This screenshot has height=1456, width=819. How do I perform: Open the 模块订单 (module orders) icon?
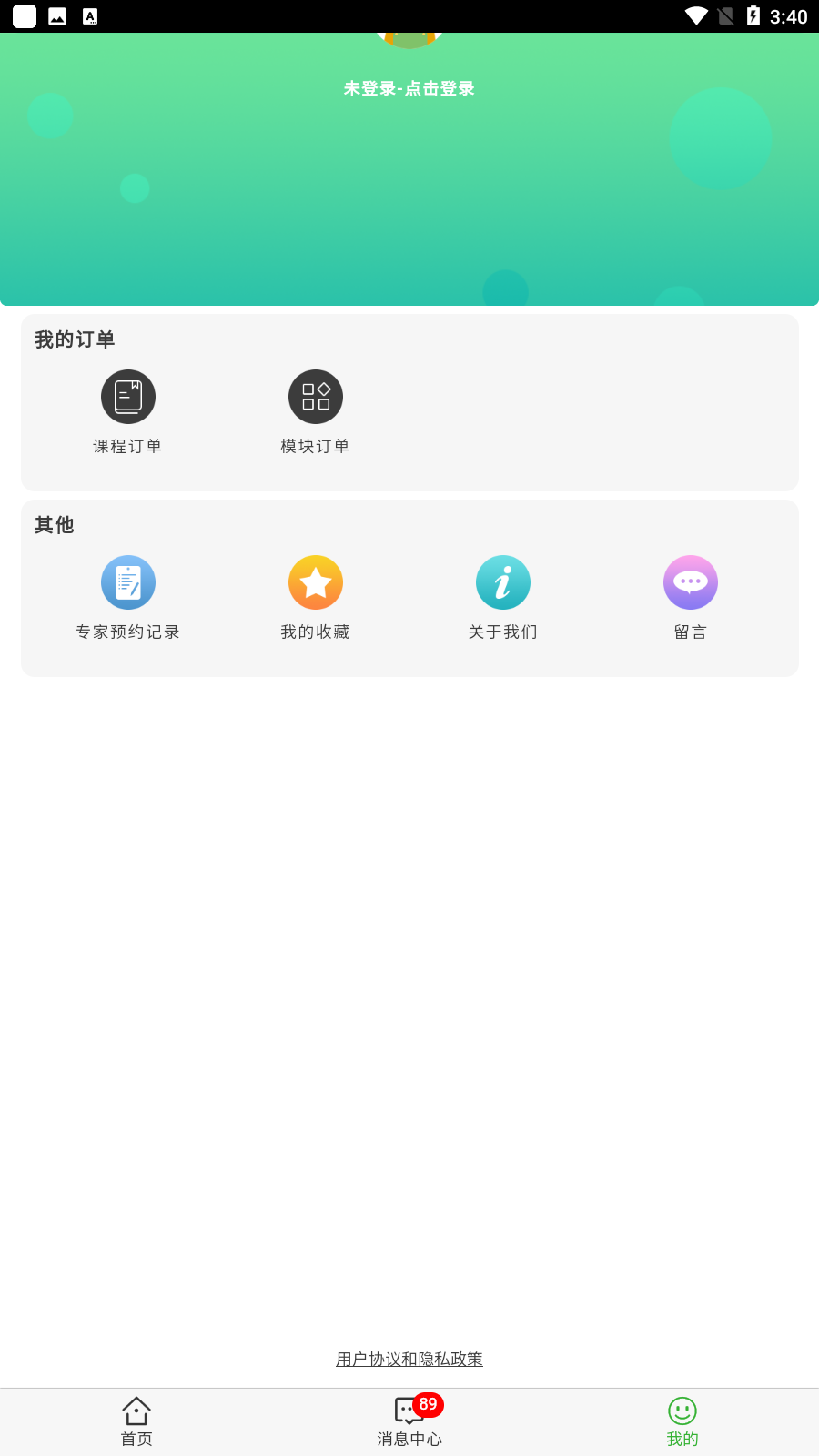[316, 397]
